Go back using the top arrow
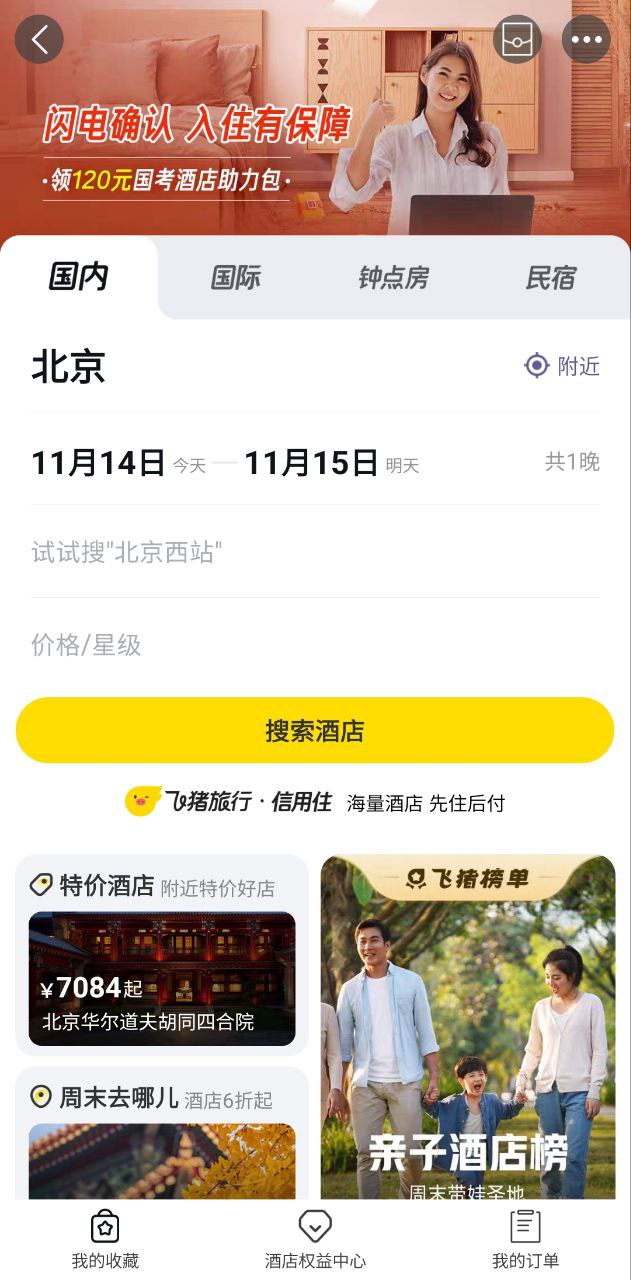This screenshot has height=1280, width=631. (39, 40)
